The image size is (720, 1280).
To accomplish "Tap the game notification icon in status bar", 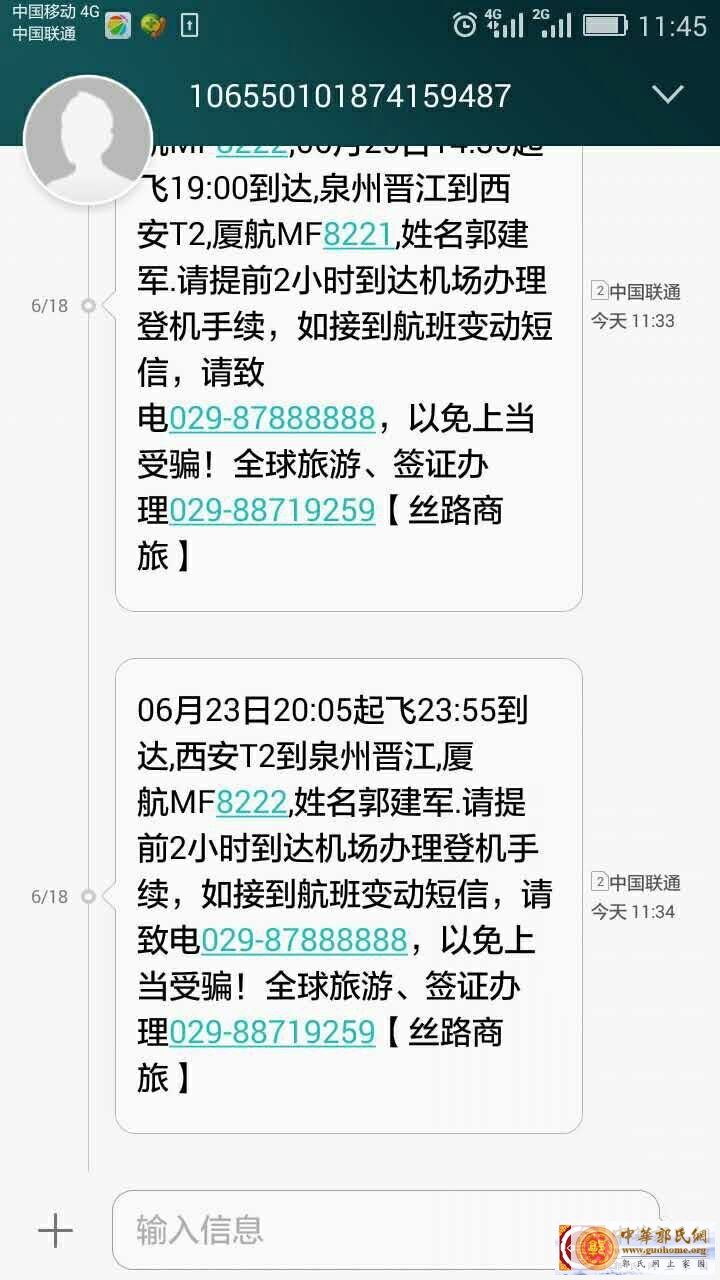I will 152,25.
